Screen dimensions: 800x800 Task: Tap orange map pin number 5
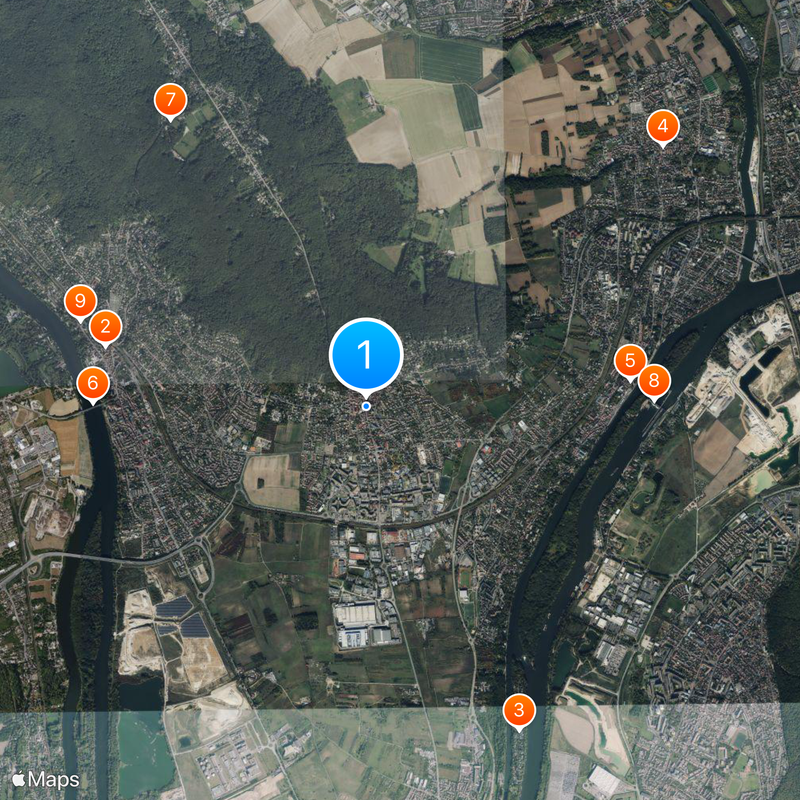(629, 361)
